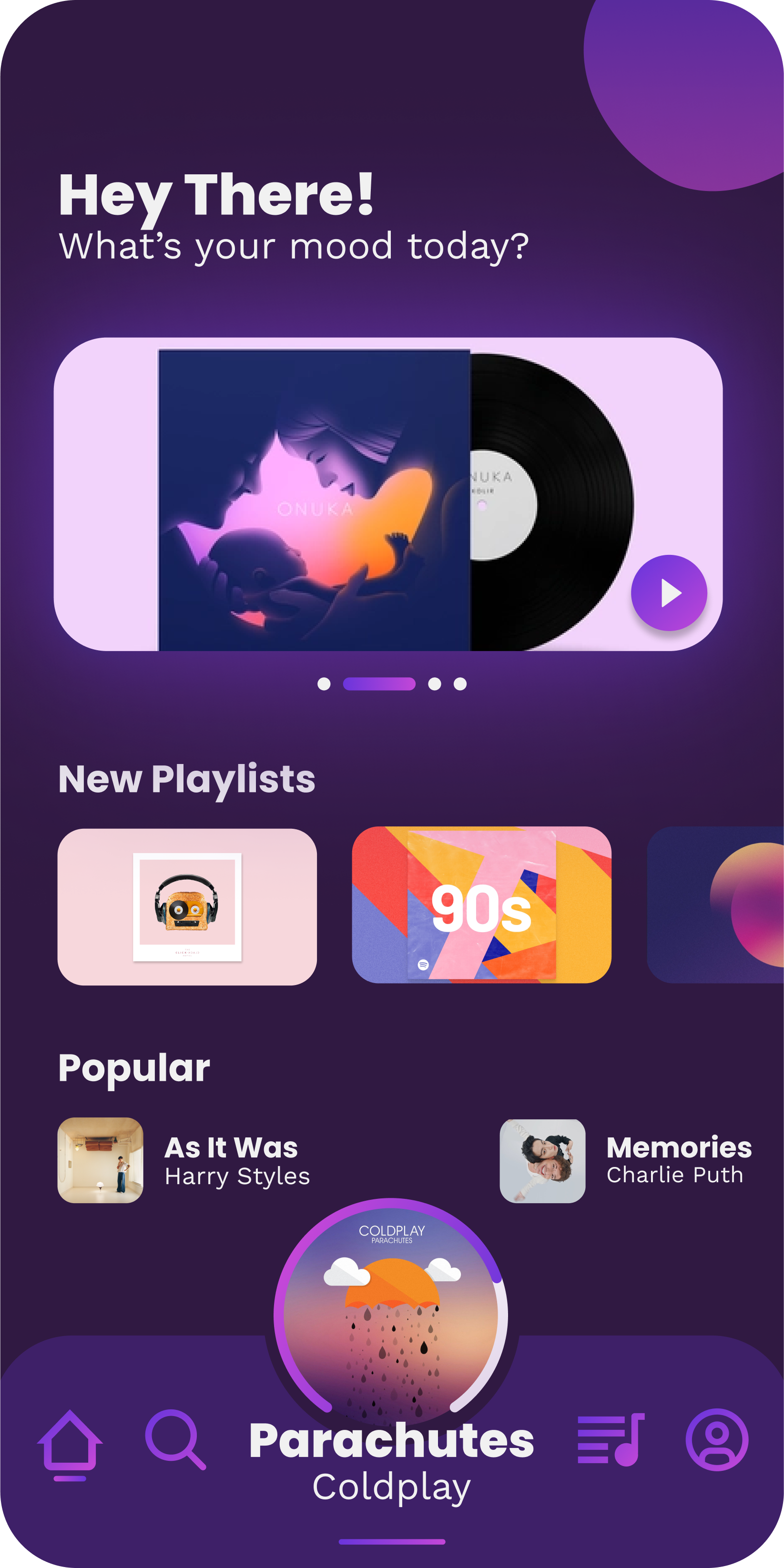Play the featured Onuka album

point(668,592)
